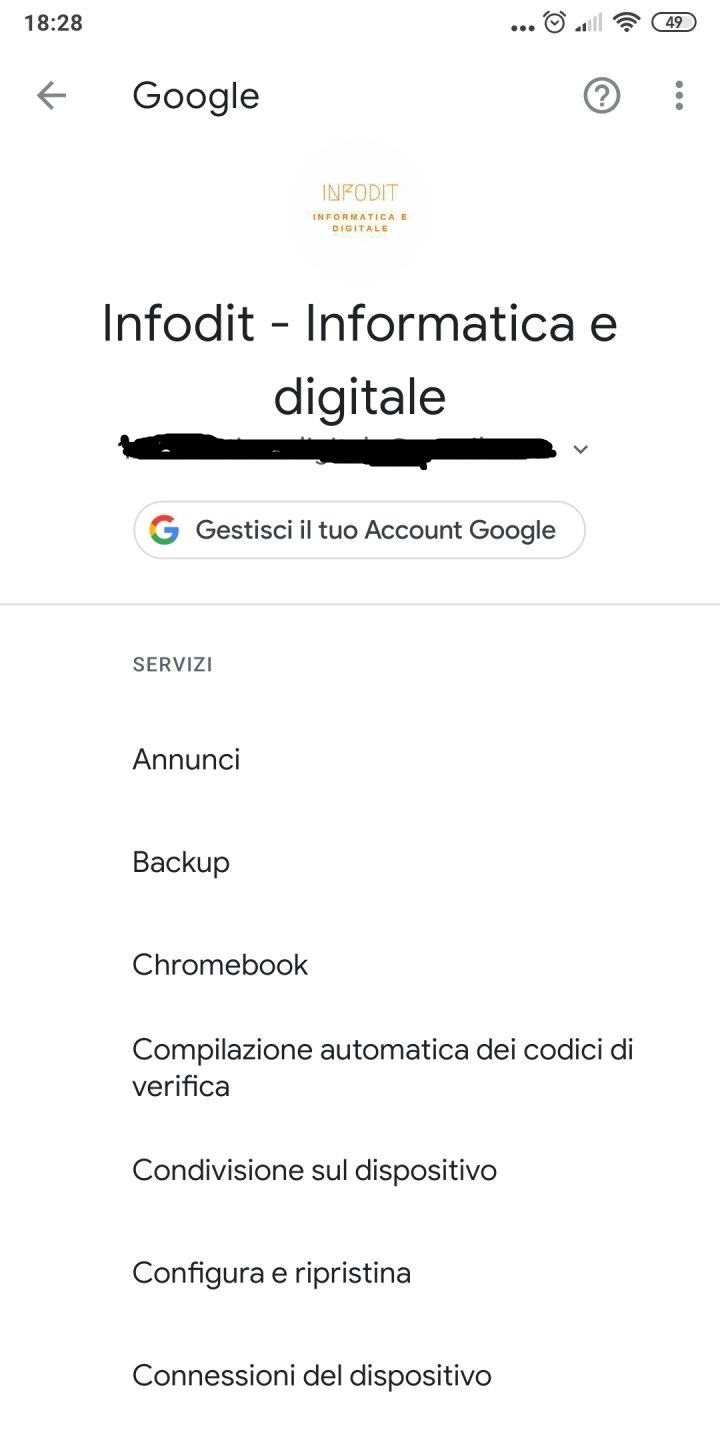Open the three-dot overflow menu
The height and width of the screenshot is (1440, 720).
679,96
